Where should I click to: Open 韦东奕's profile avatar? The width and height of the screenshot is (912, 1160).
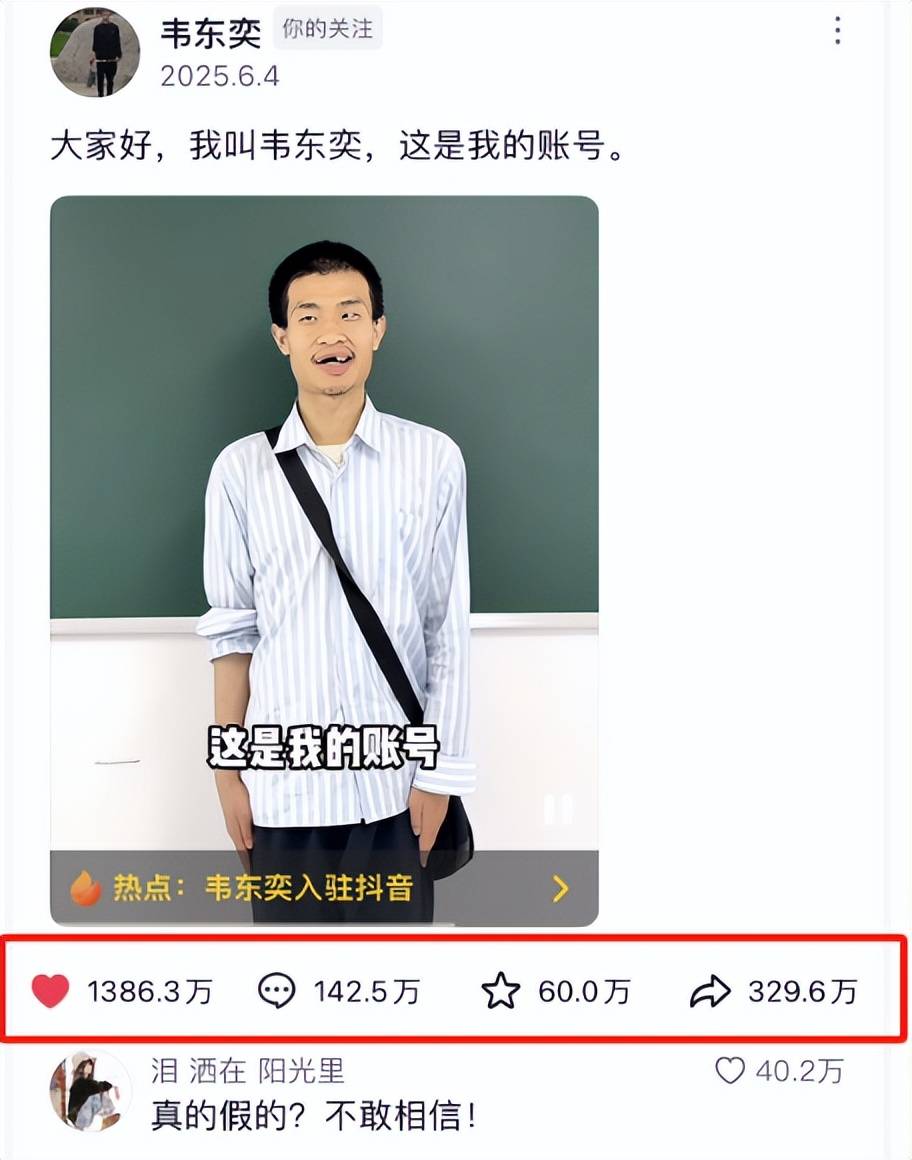pyautogui.click(x=94, y=51)
